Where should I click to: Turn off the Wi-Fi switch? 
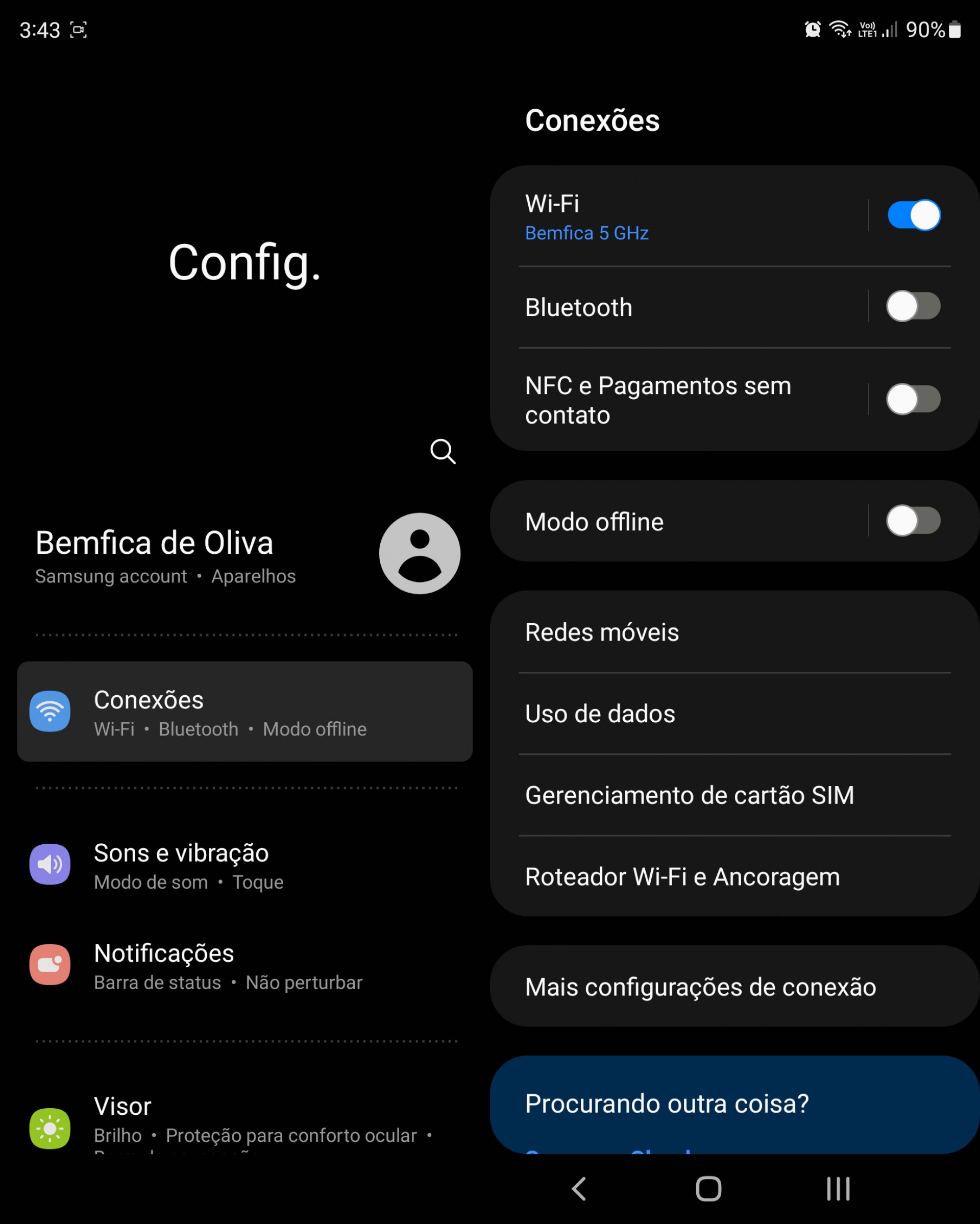click(x=914, y=215)
